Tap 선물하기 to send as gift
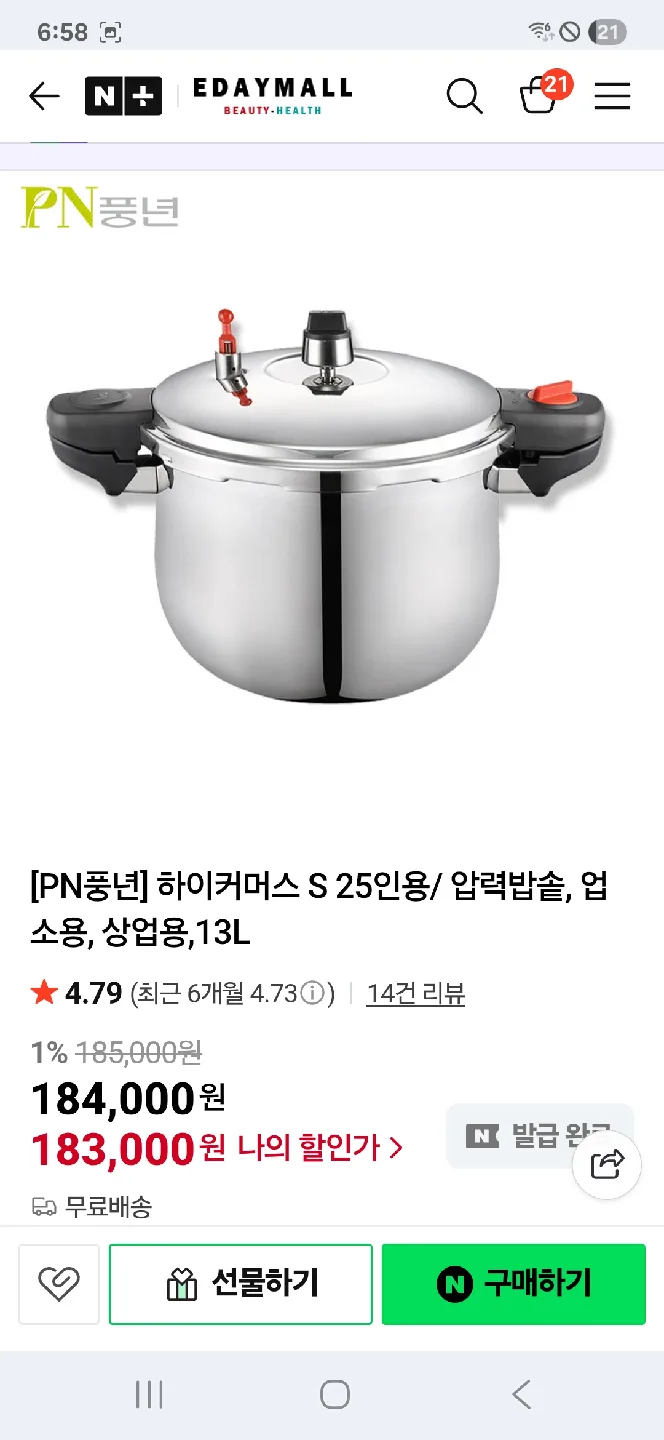Viewport: 664px width, 1440px height. tap(241, 1284)
